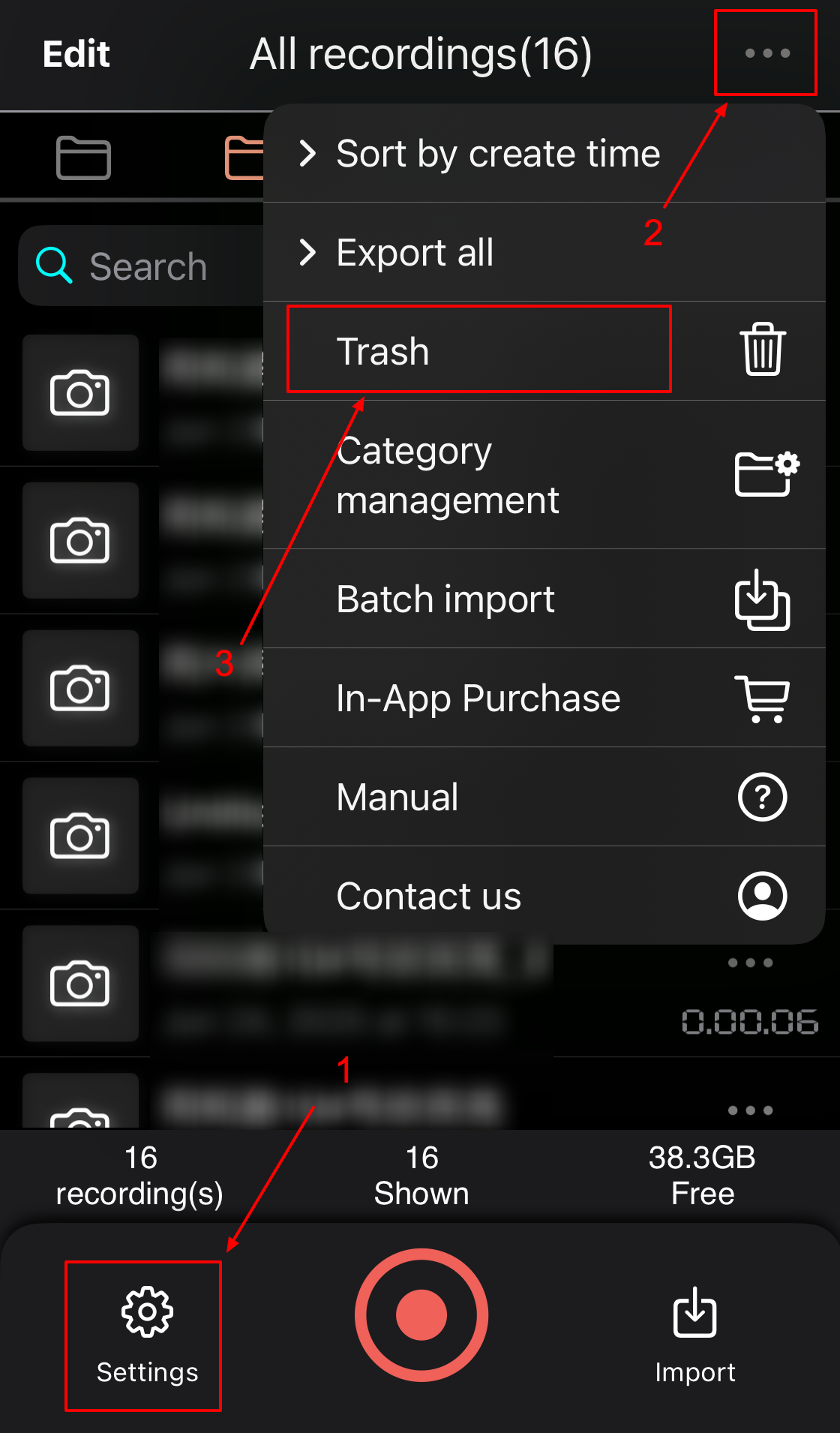The image size is (840, 1433).
Task: Start recording with the red record button
Action: 421,1314
